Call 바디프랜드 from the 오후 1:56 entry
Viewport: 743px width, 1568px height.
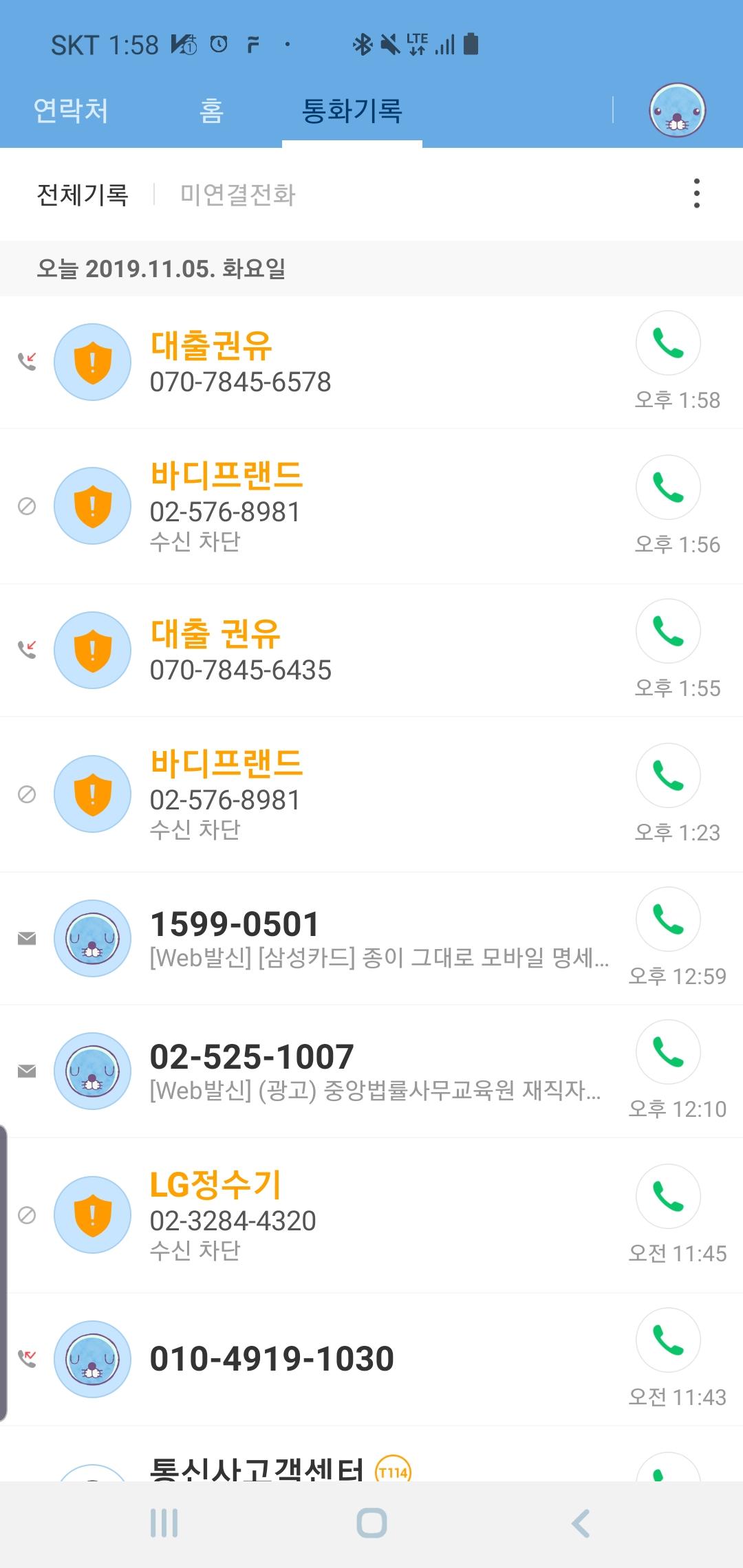point(668,488)
